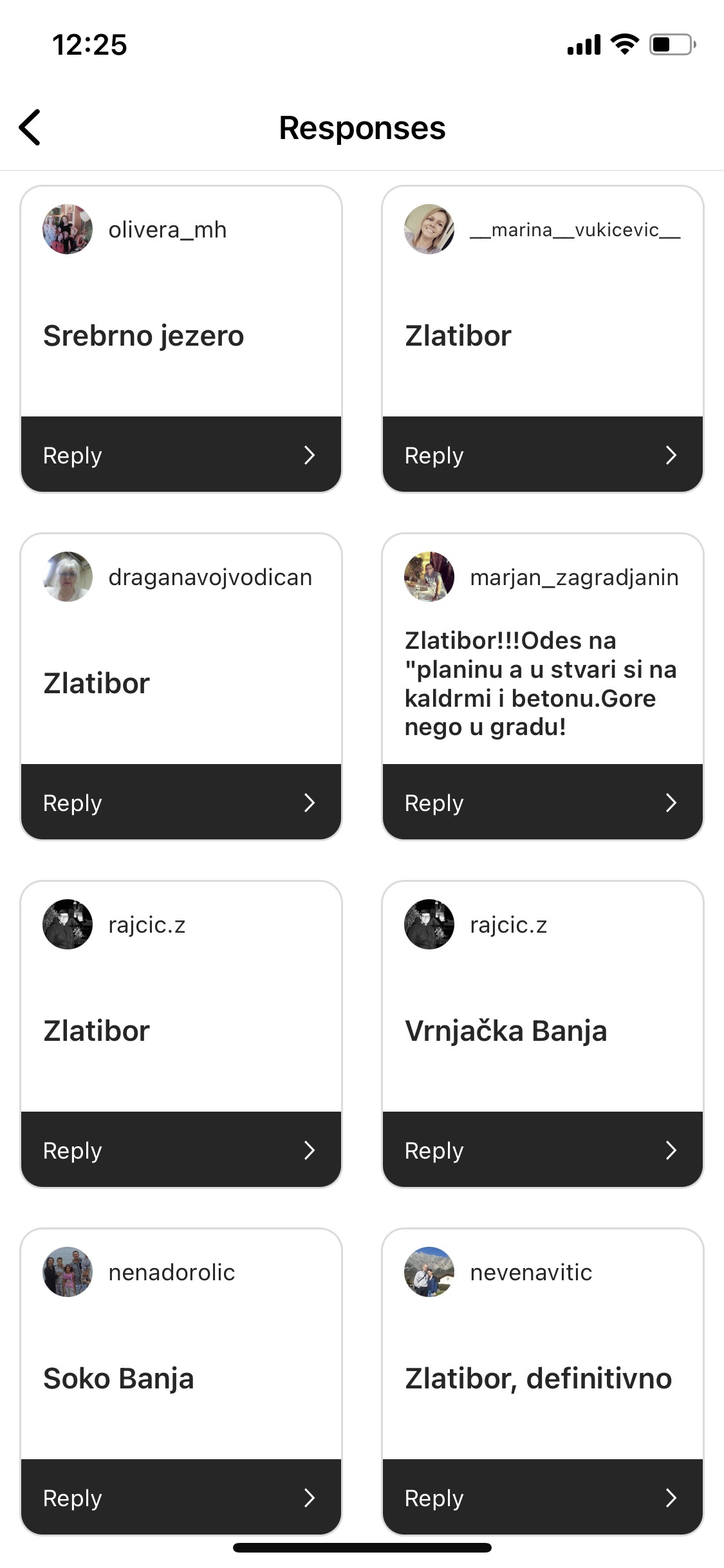Reply to rajcic.z's Vrnjačka Banja response
Image resolution: width=724 pixels, height=1568 pixels.
pos(543,1150)
